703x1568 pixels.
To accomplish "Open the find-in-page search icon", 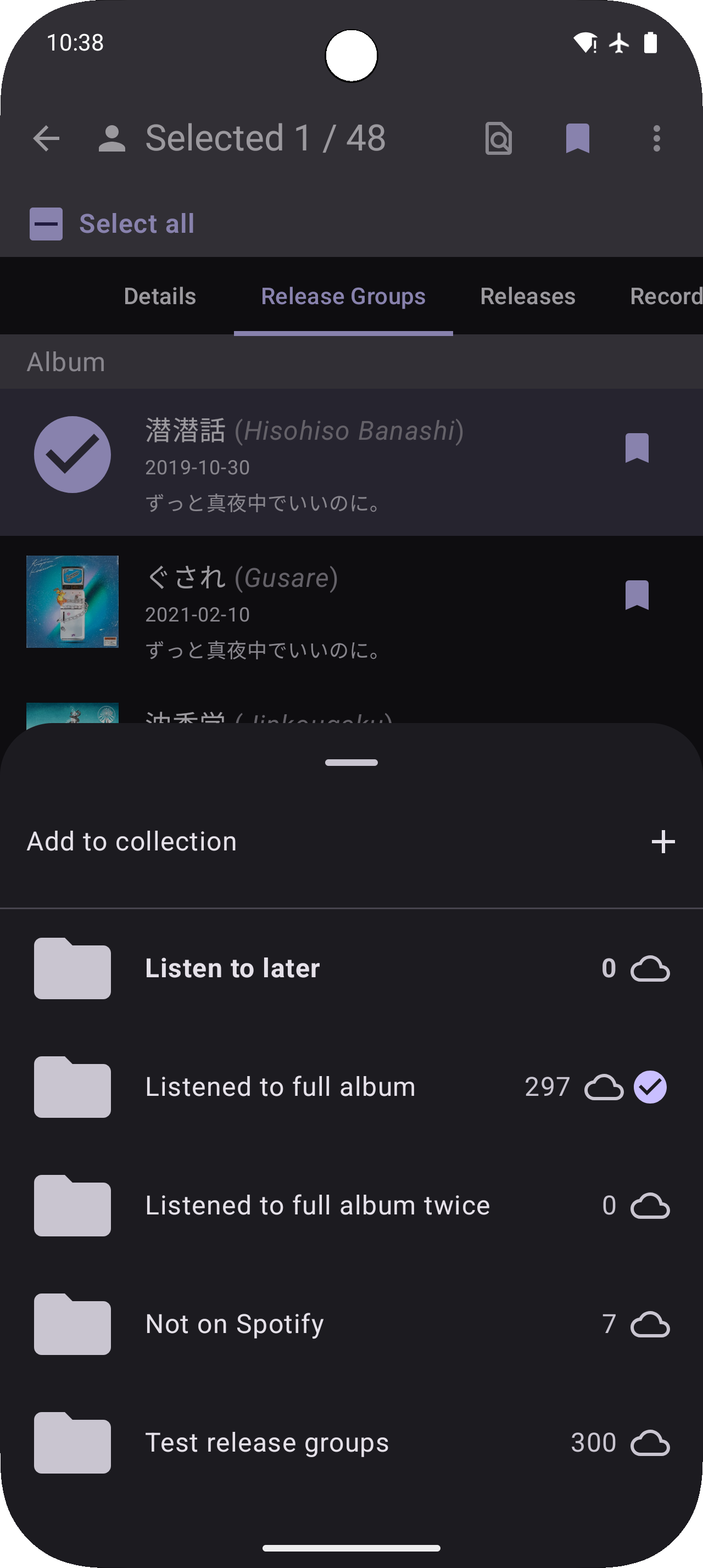I will [x=498, y=138].
